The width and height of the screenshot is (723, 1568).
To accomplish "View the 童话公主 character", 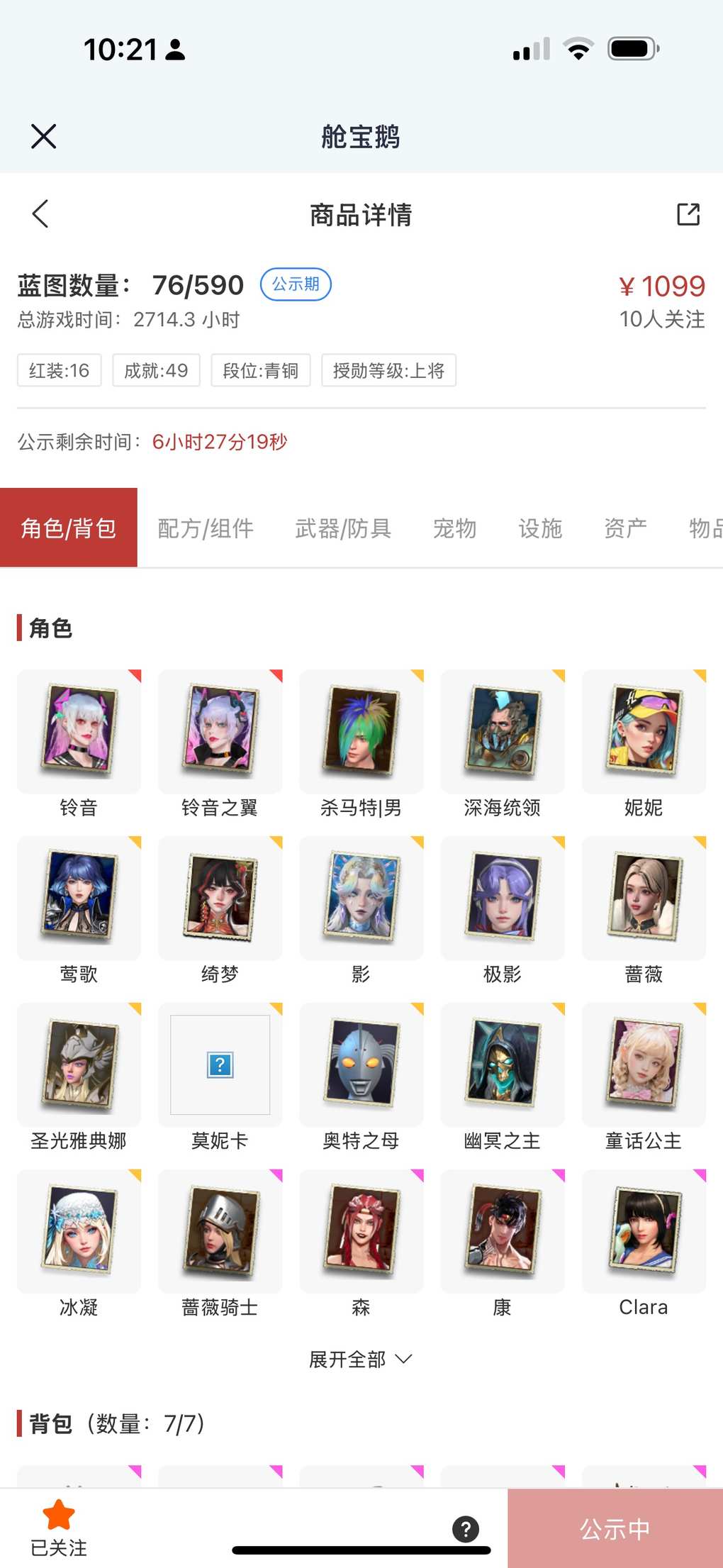I will pyautogui.click(x=644, y=1064).
